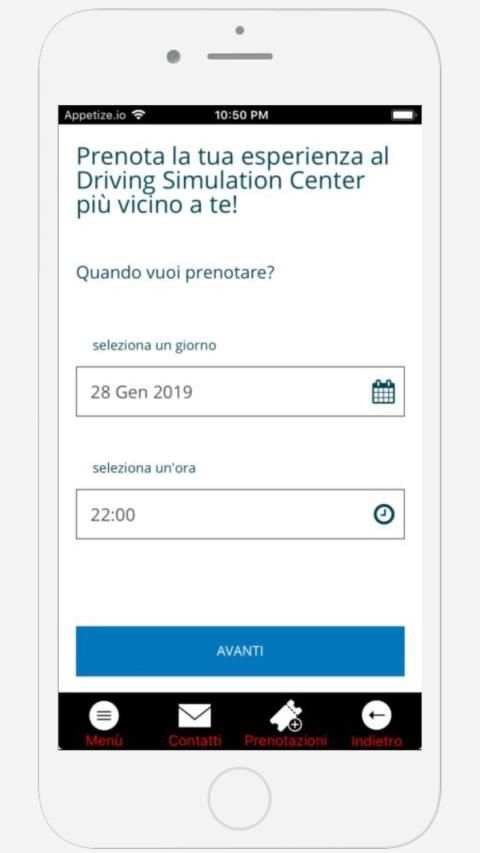Tap the clock icon in the time field
Image resolution: width=480 pixels, height=853 pixels.
click(x=384, y=514)
